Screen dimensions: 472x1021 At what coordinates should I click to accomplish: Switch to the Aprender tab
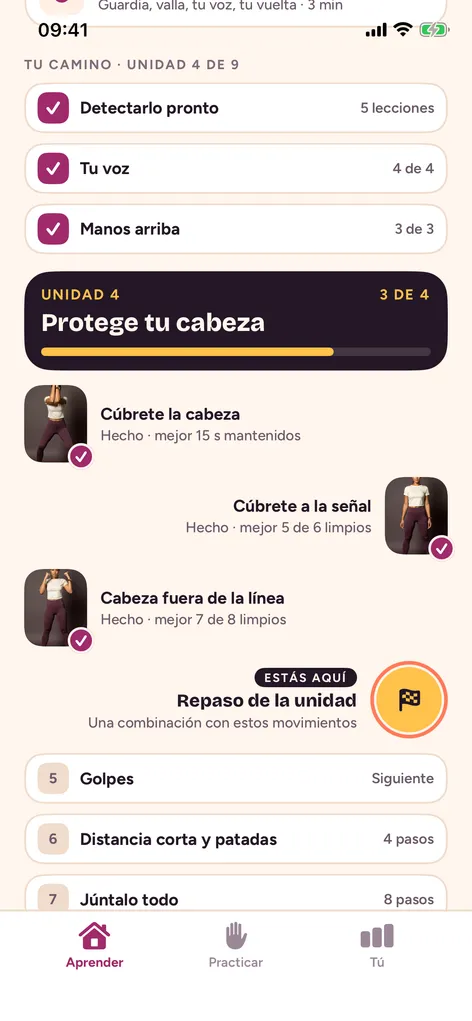point(94,945)
